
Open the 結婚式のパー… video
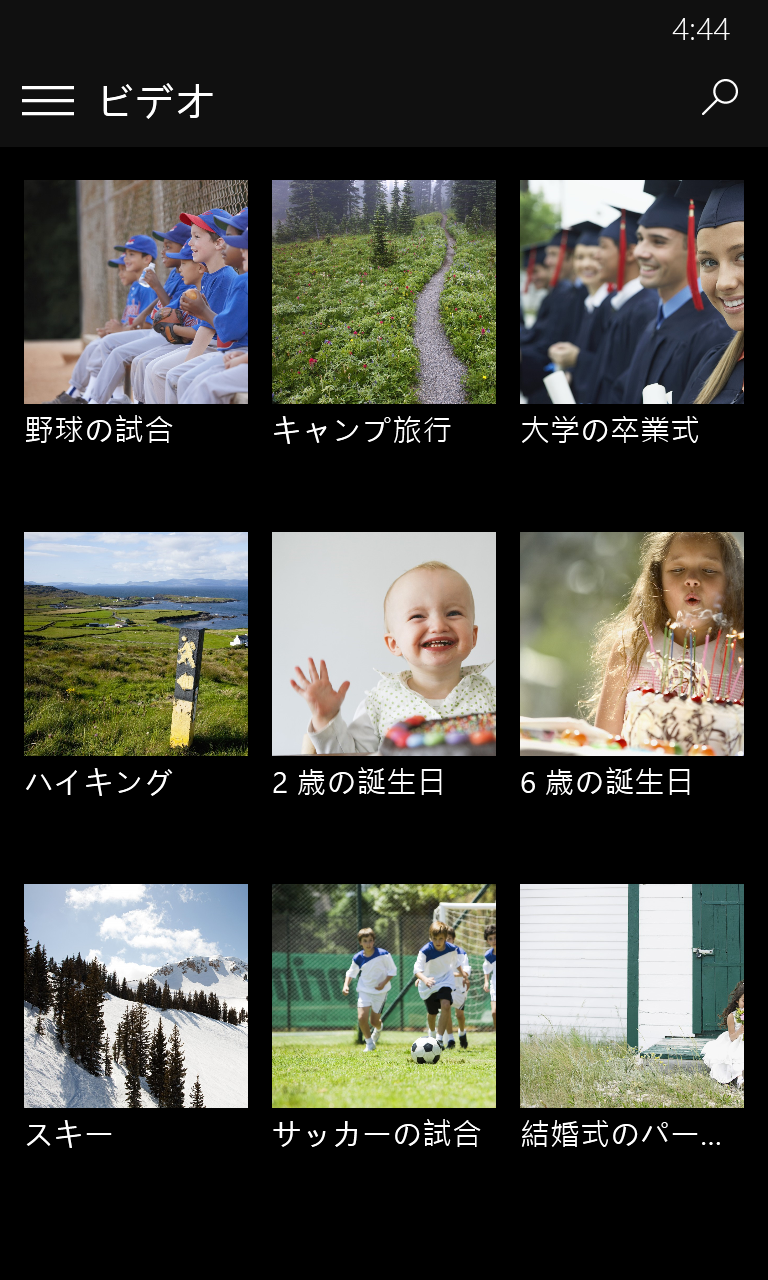tap(632, 996)
